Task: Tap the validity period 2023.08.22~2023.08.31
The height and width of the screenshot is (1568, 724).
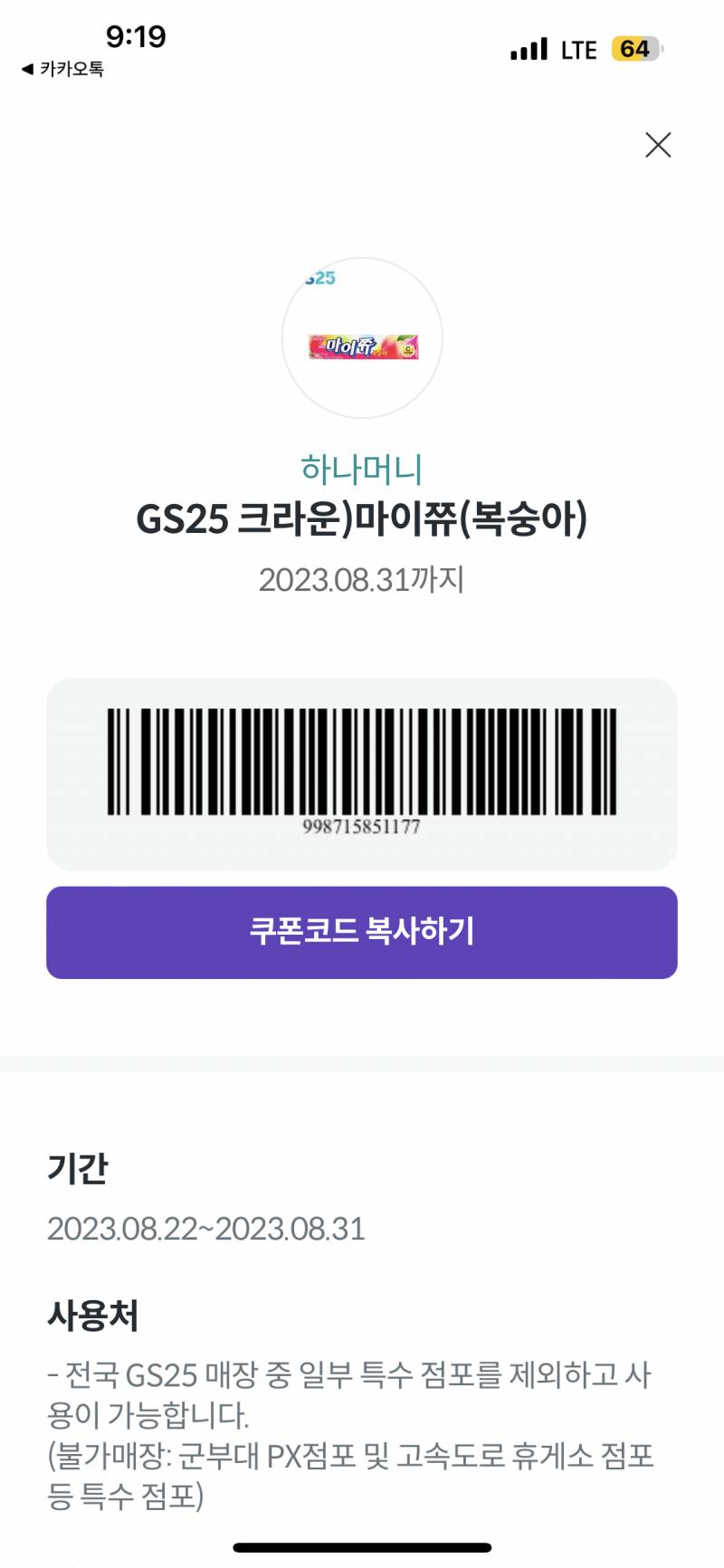Action: tap(205, 1231)
